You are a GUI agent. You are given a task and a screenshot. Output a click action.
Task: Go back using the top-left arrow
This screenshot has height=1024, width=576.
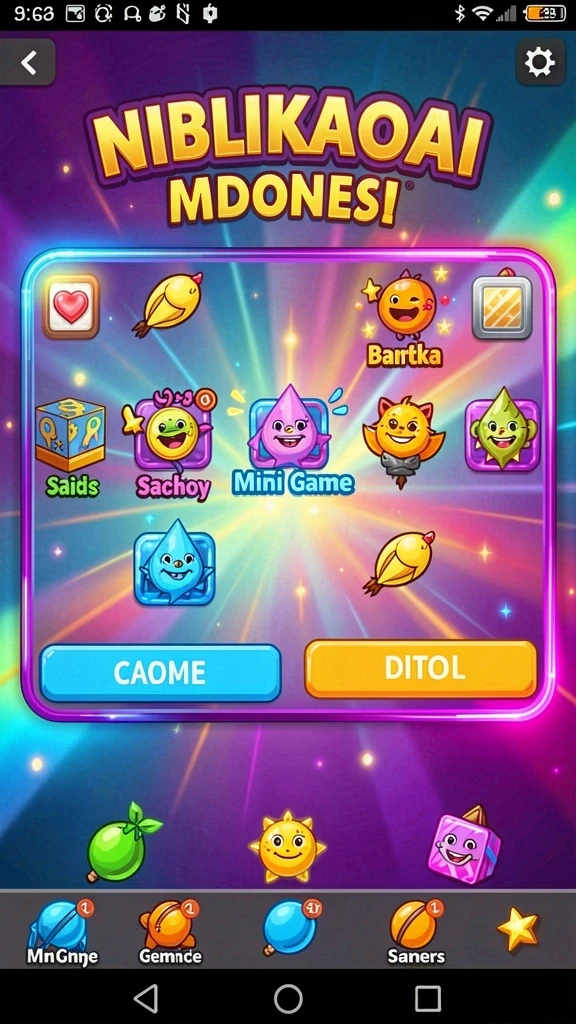pyautogui.click(x=27, y=63)
